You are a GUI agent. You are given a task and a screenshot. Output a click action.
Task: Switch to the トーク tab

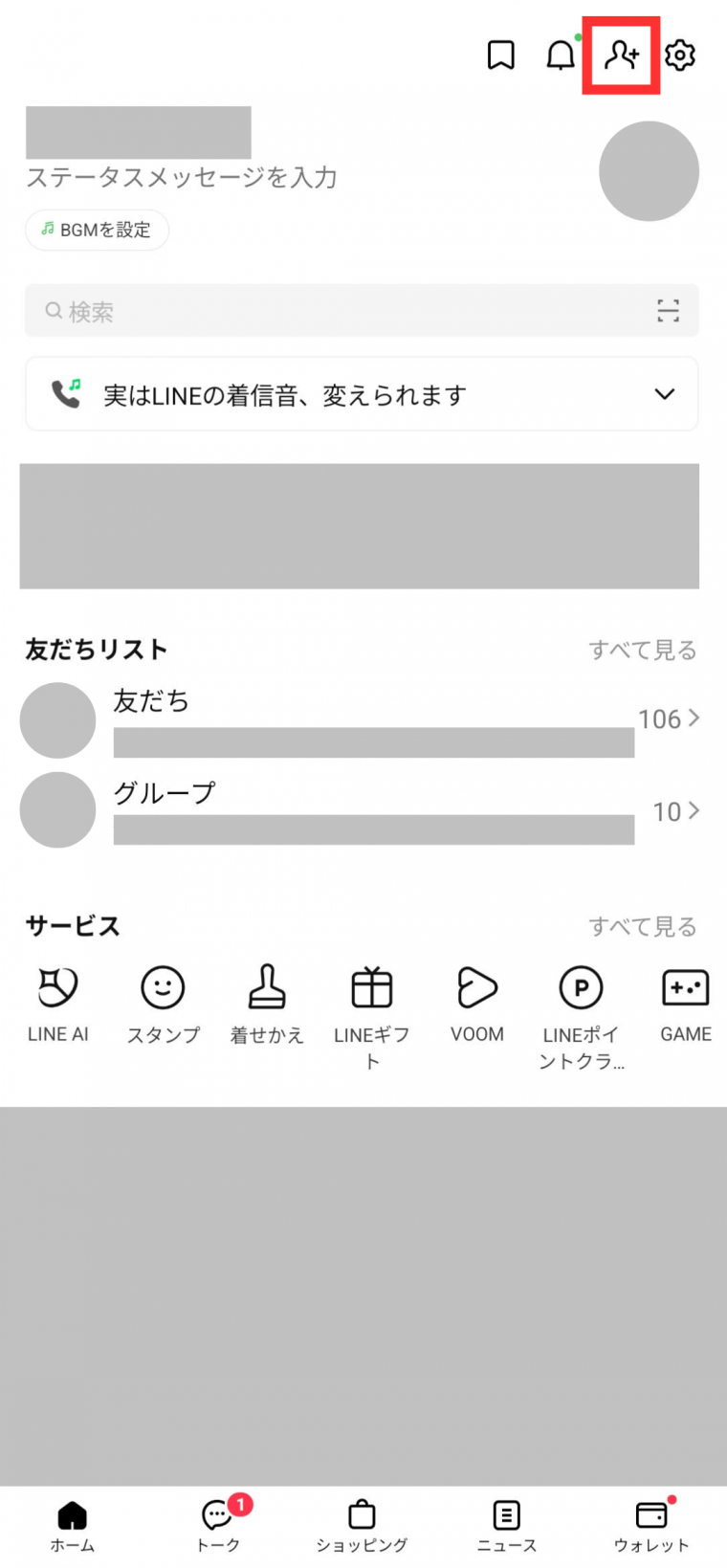(217, 1526)
